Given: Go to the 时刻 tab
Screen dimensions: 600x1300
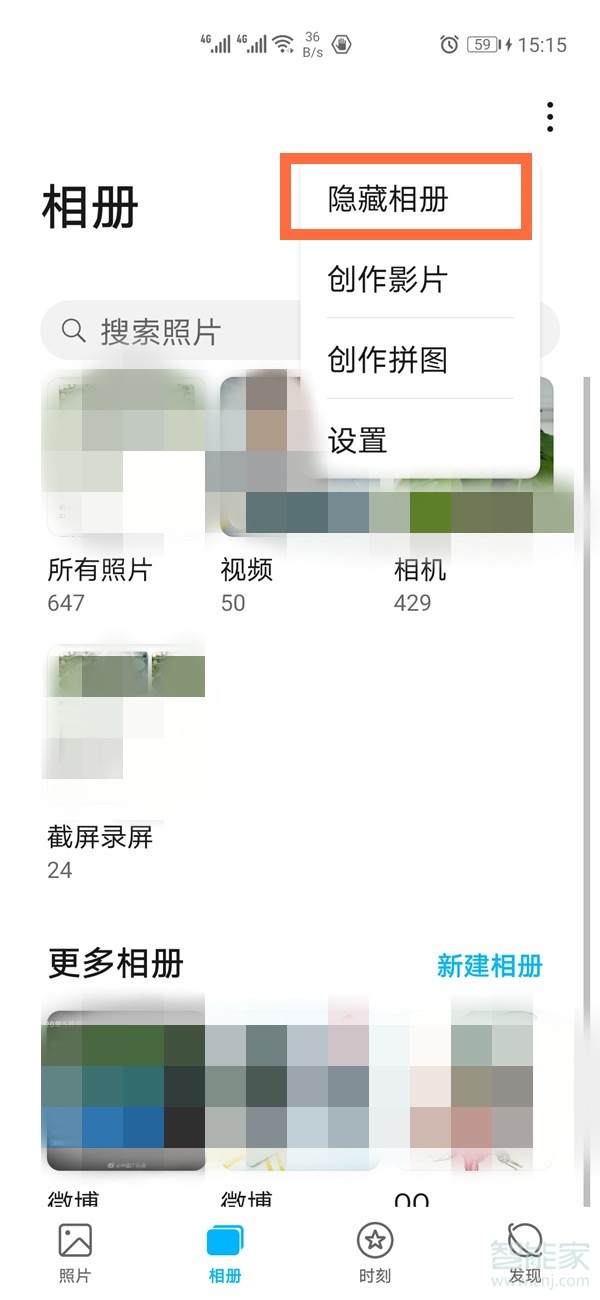Looking at the screenshot, I should (375, 1251).
